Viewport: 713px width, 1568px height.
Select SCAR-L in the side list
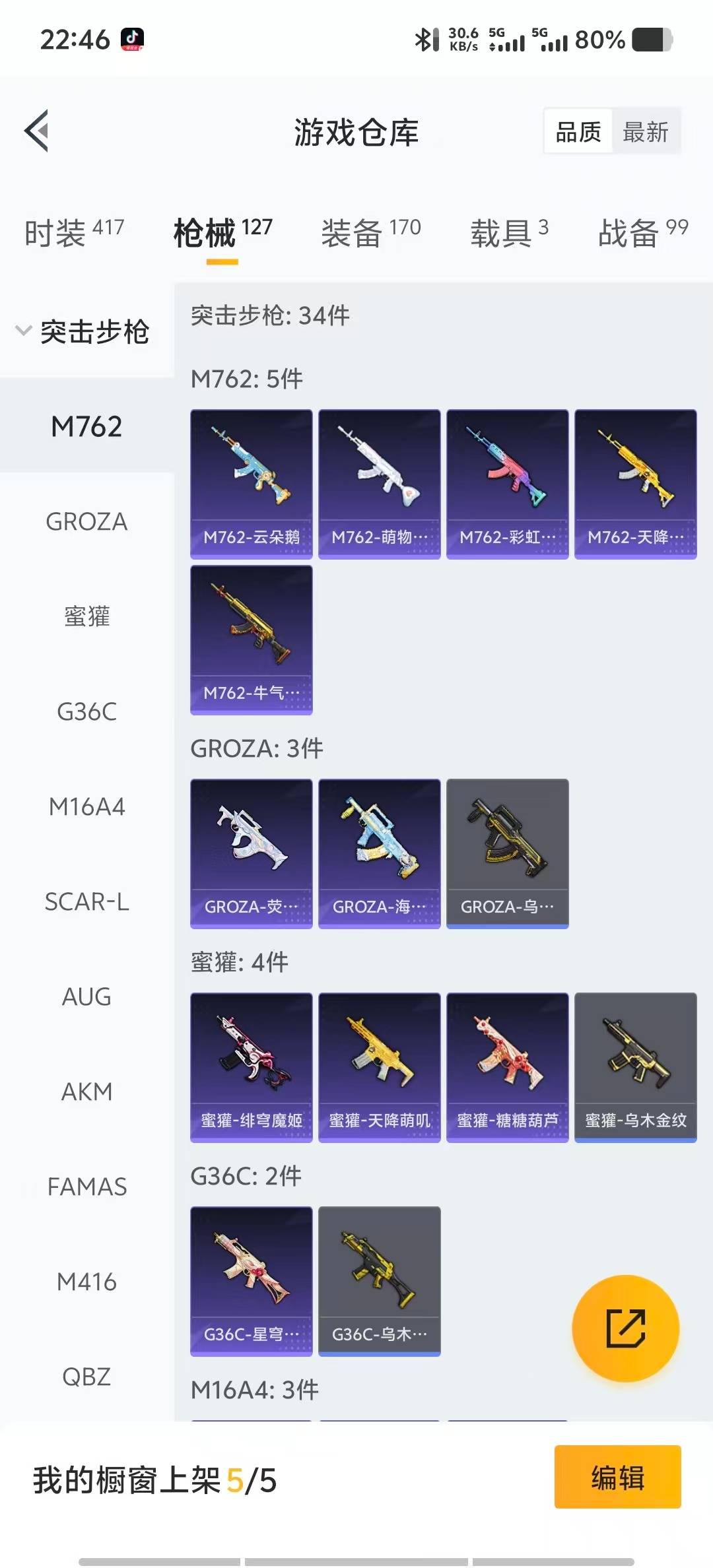86,901
